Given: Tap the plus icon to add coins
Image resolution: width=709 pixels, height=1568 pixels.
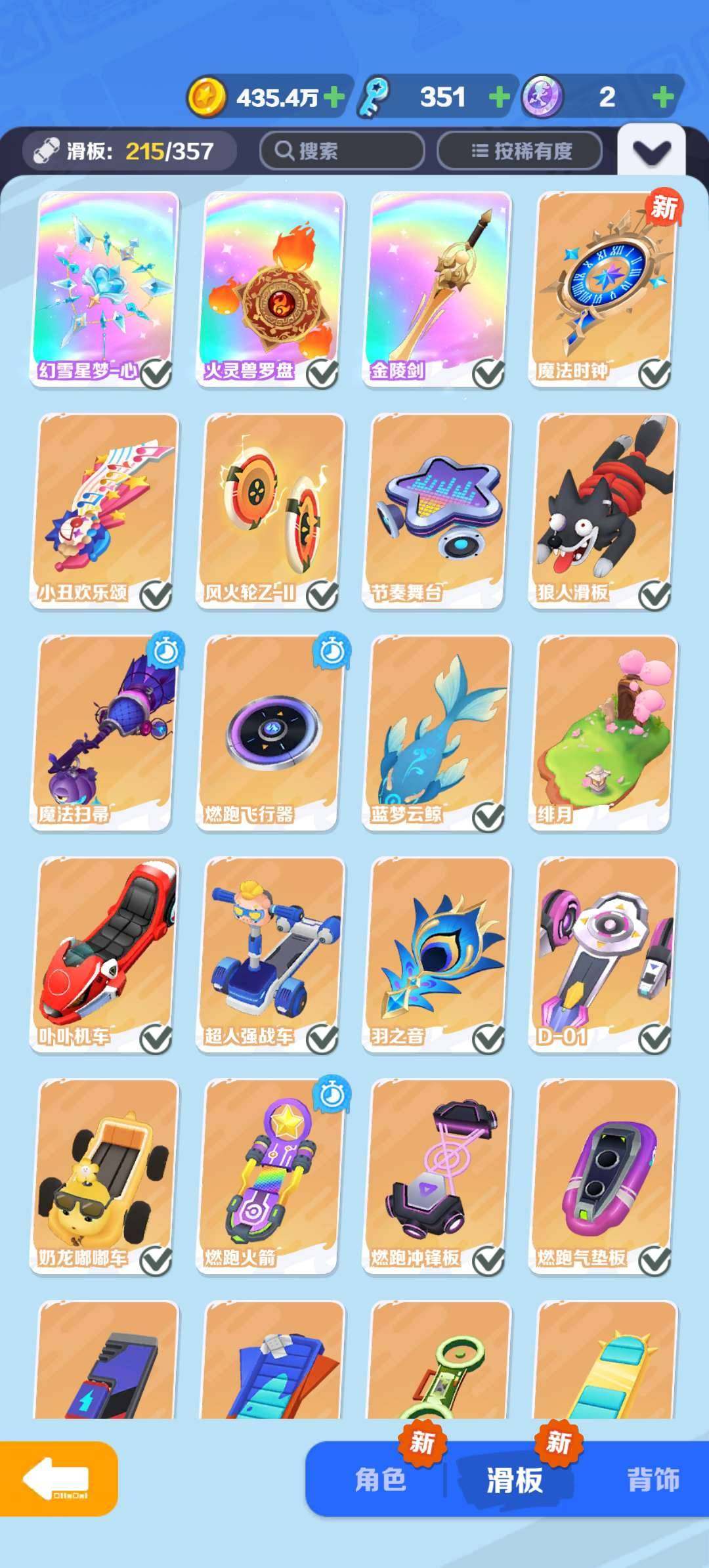Looking at the screenshot, I should (x=333, y=98).
